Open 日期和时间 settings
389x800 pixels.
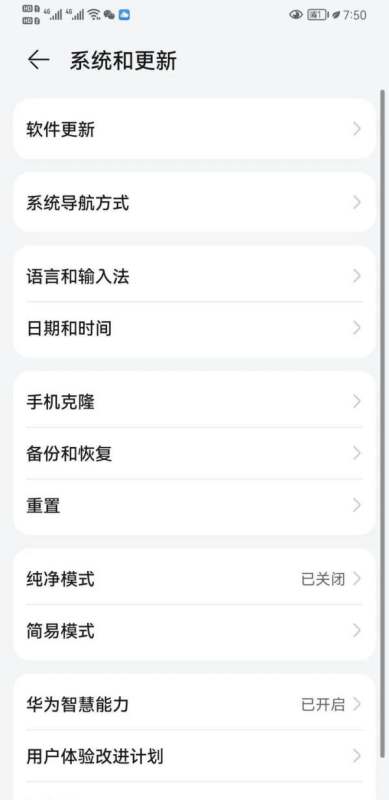tap(194, 328)
